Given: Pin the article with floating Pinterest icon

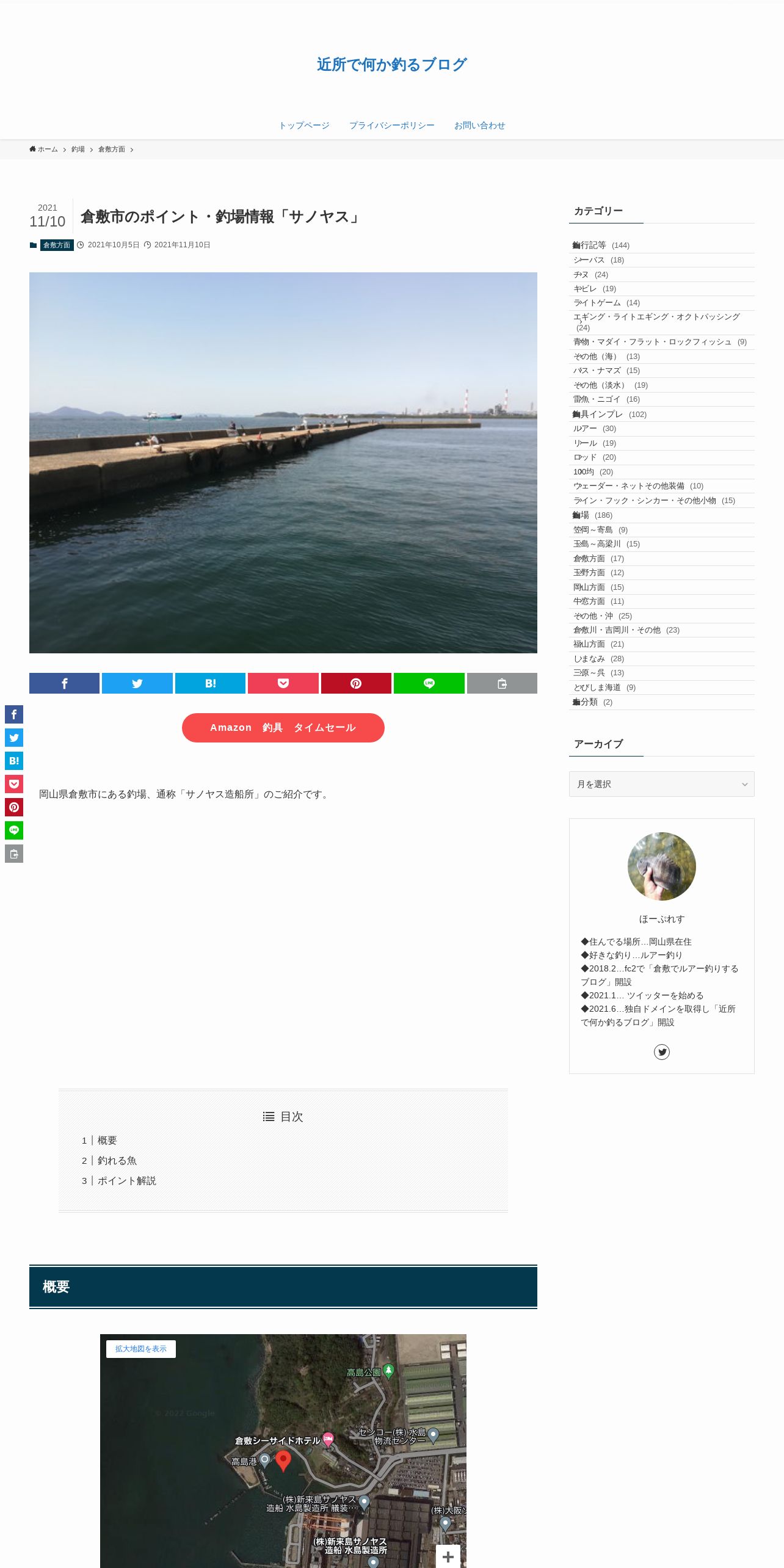Looking at the screenshot, I should (14, 807).
